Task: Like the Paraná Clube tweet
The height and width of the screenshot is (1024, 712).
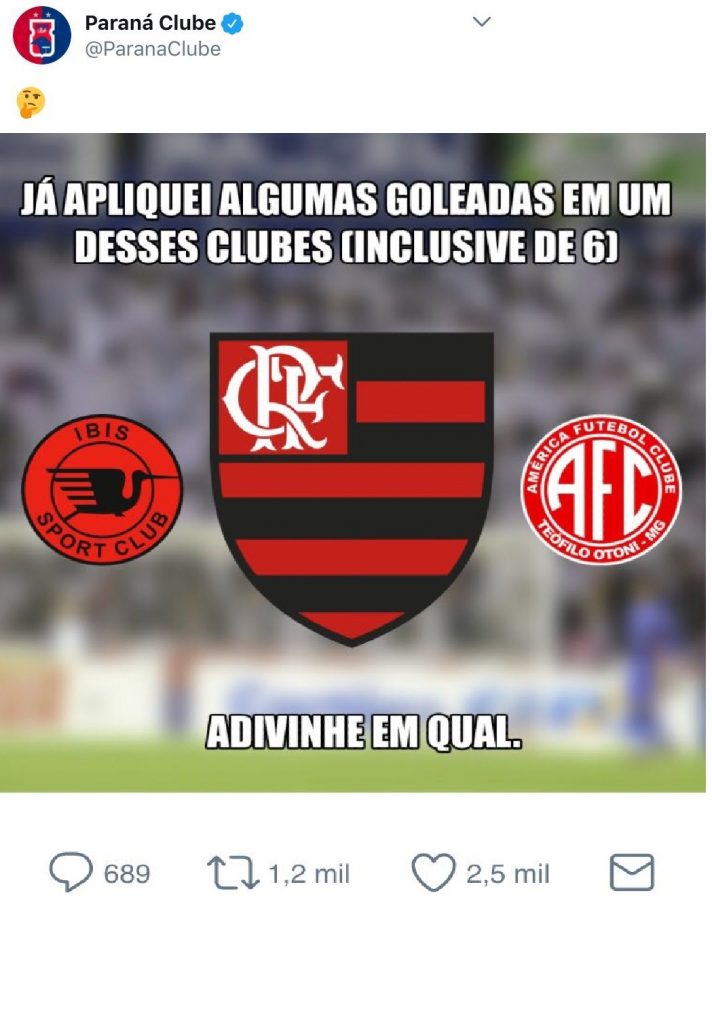Action: (x=433, y=873)
